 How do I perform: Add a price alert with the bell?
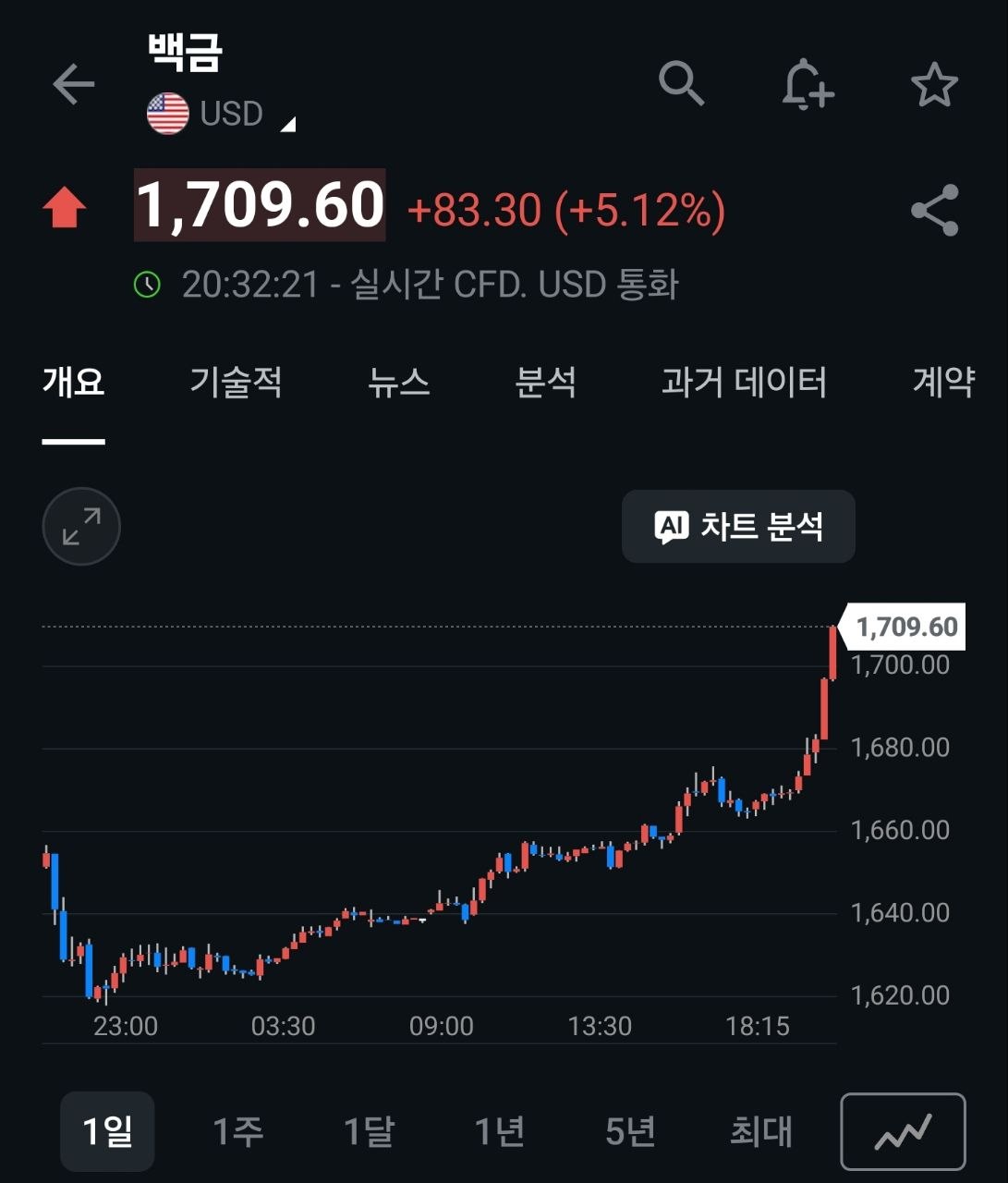tap(808, 84)
